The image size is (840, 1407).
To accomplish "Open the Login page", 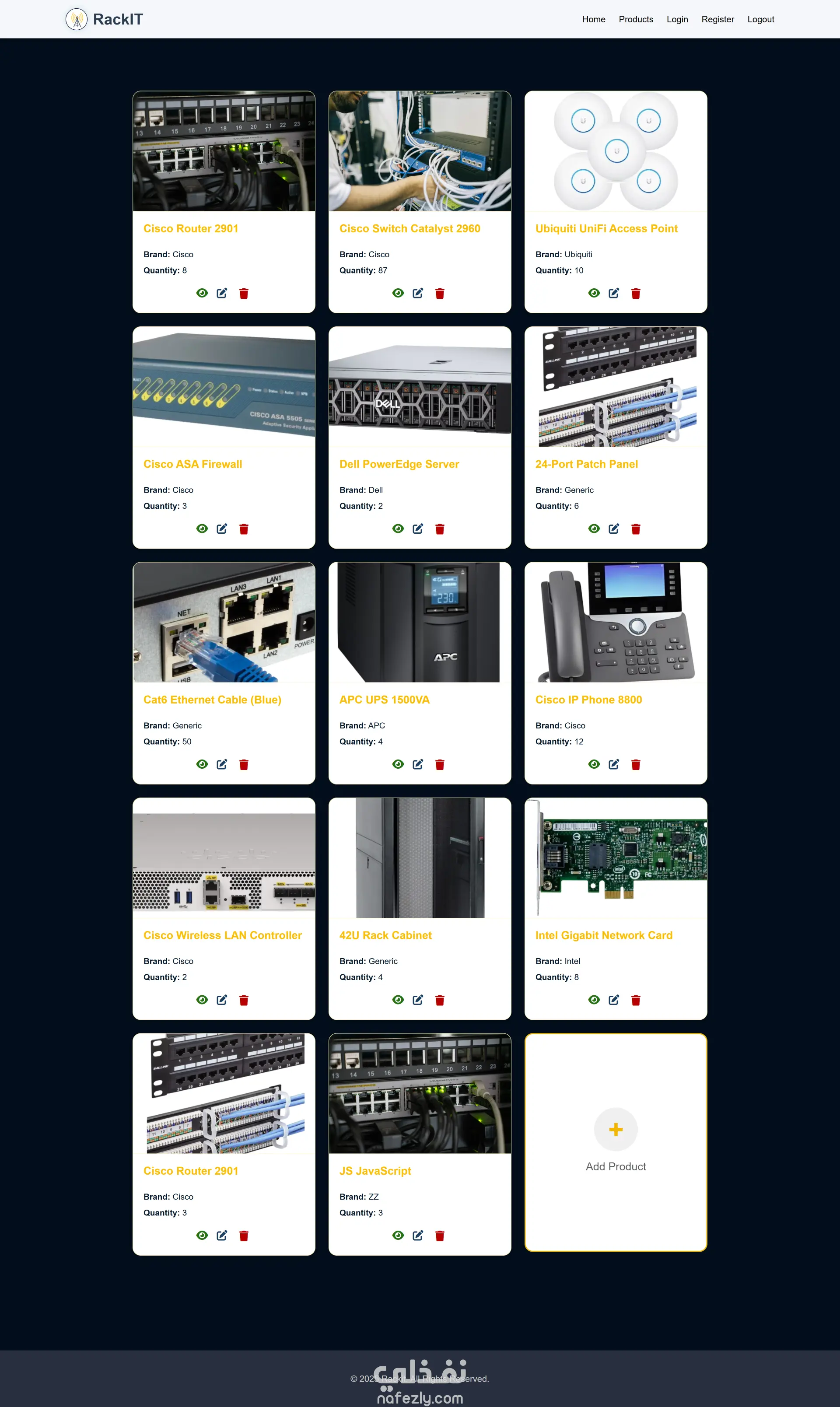I will (x=676, y=19).
